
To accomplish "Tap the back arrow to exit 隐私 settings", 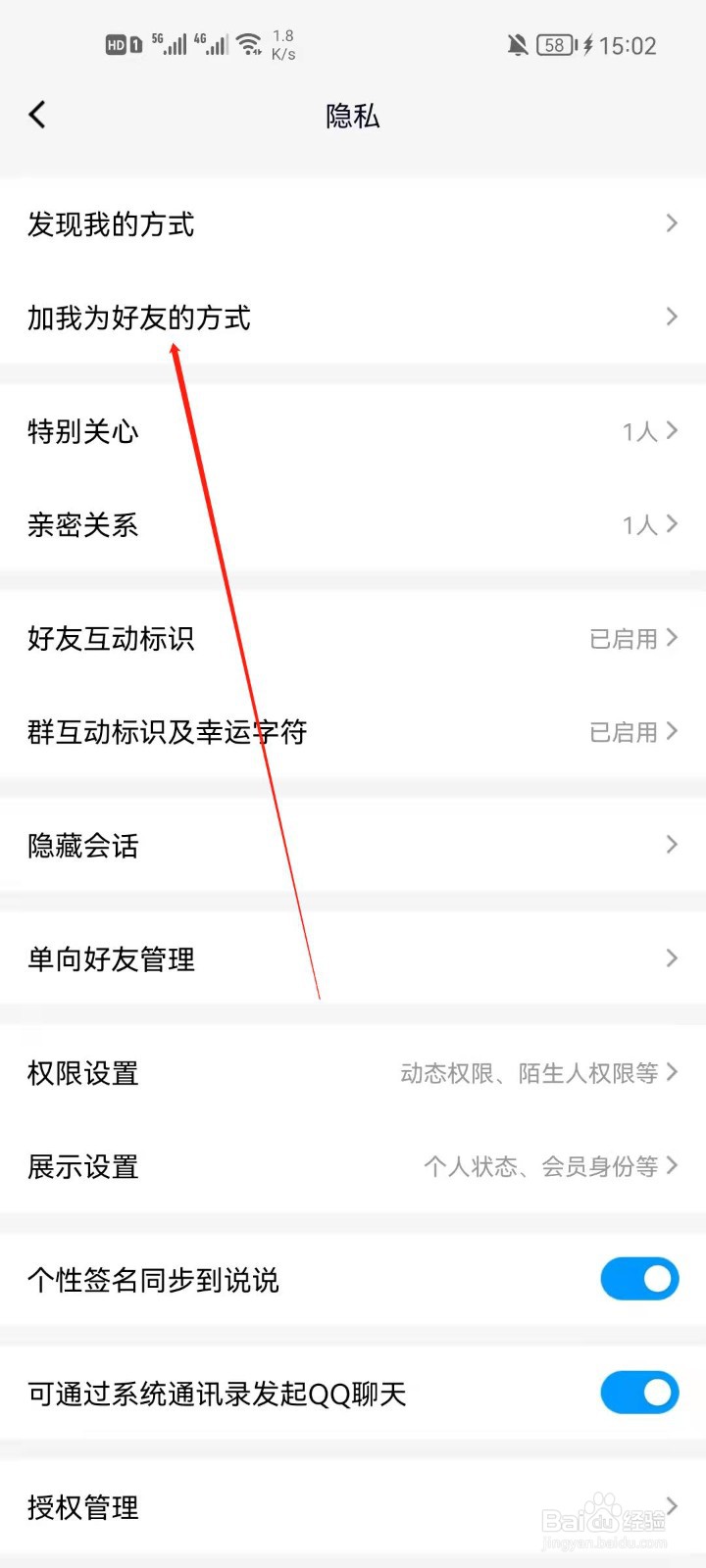I will pos(37,115).
